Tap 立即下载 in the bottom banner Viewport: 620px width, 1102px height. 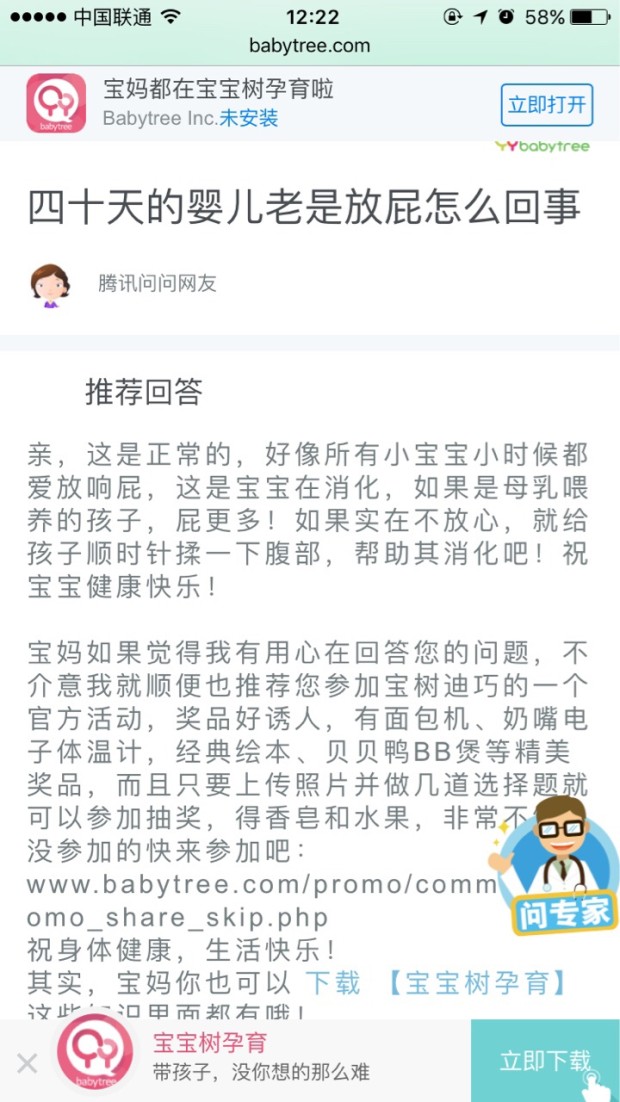click(545, 1061)
